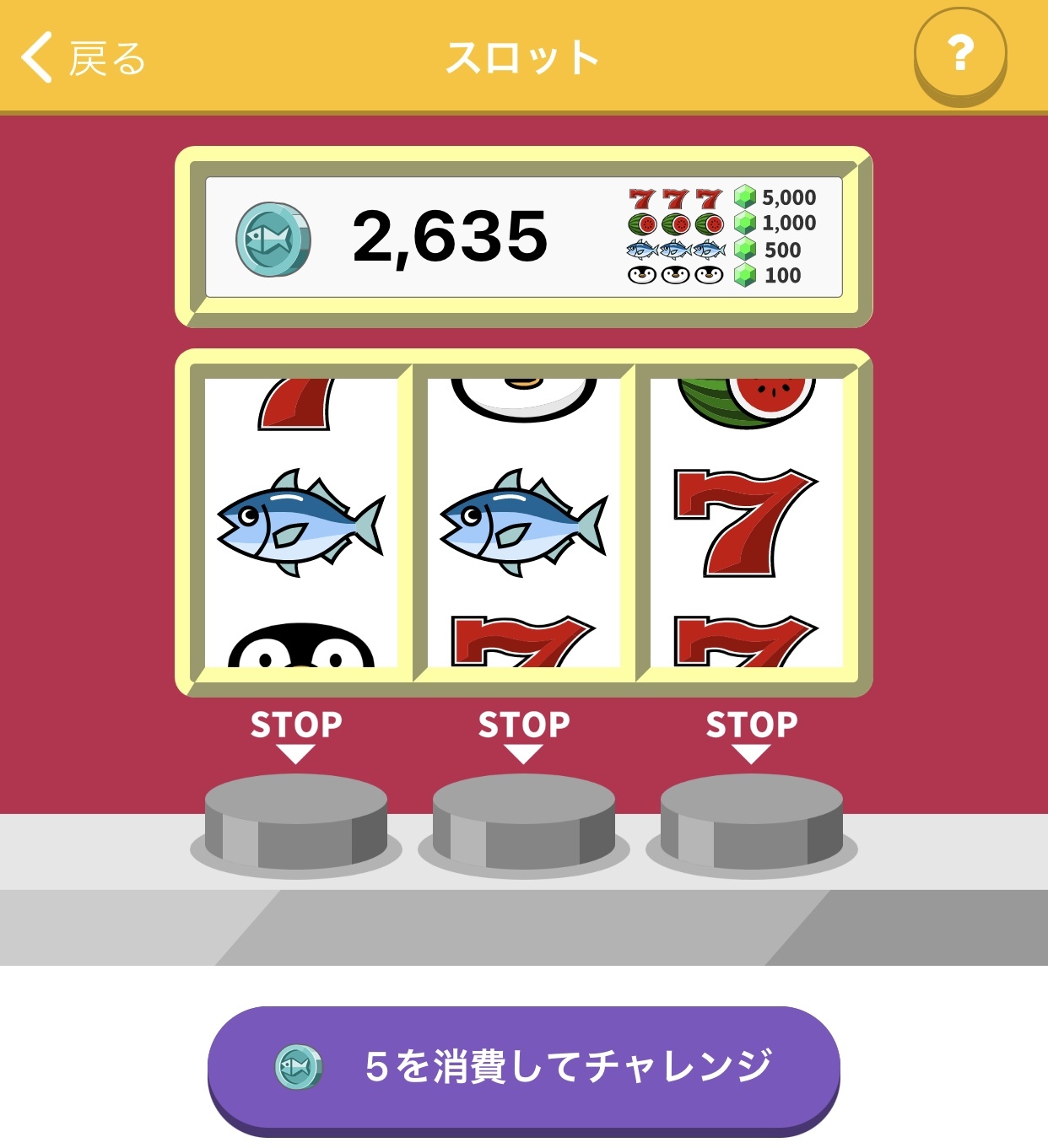
Task: Tap 5を消費してチャレンジ to spin
Action: (523, 1065)
